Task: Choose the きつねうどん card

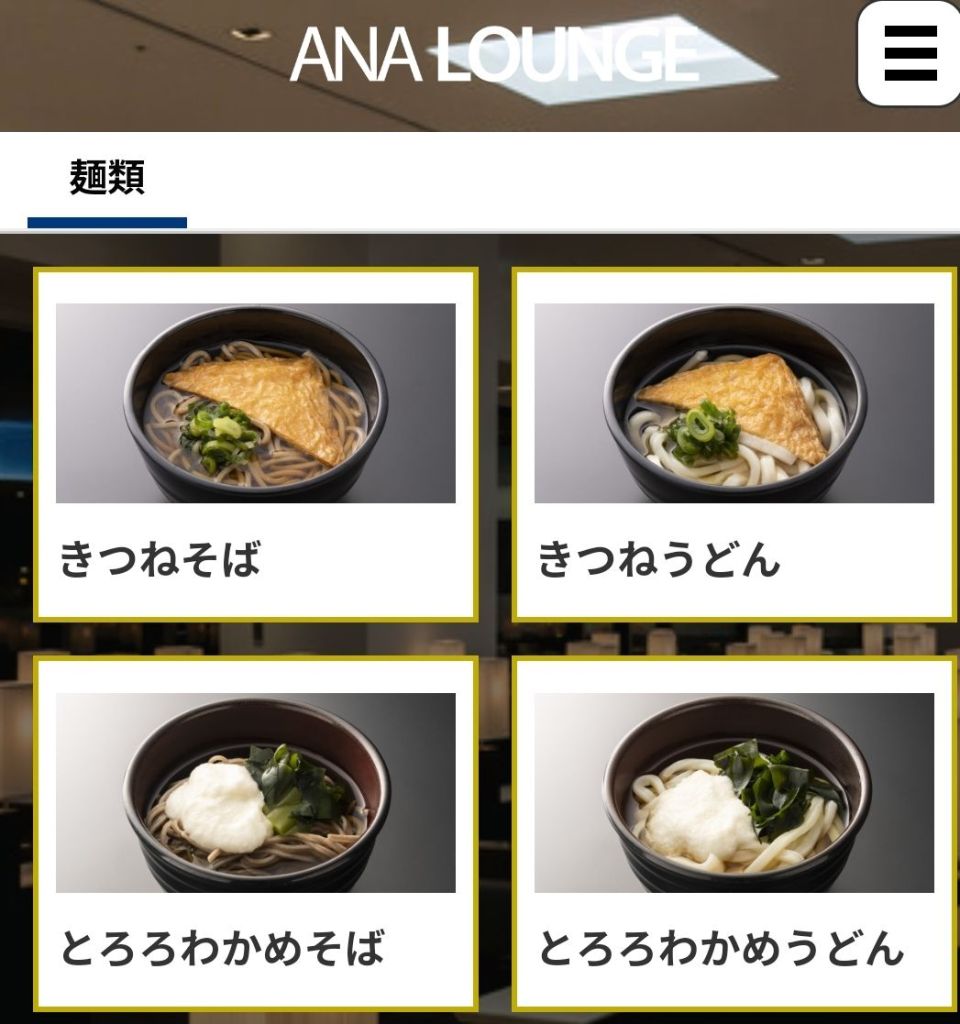Action: pyautogui.click(x=734, y=445)
